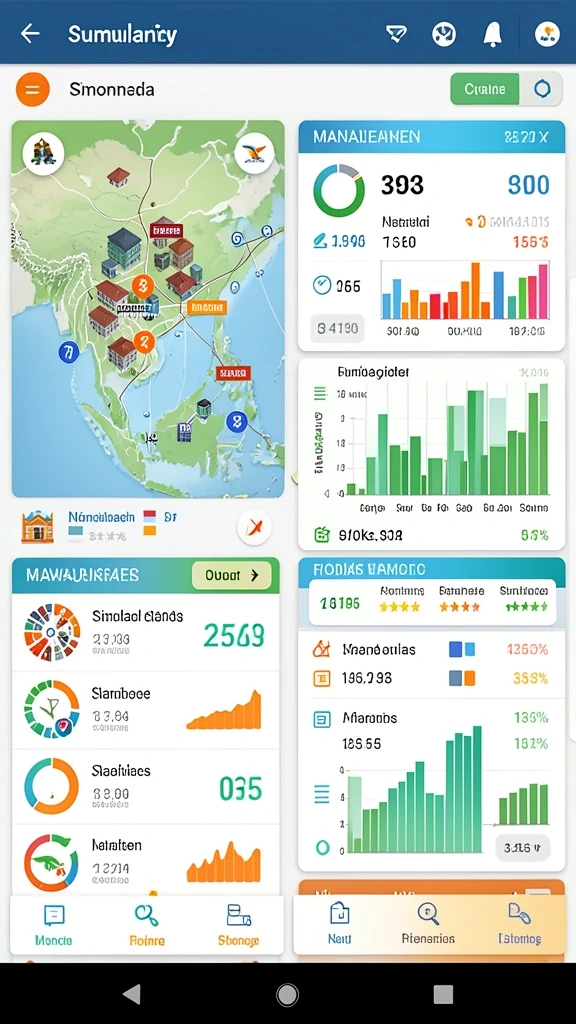Tap the Ouoat button with chevron
Screen dimensions: 576x1024
coord(231,575)
